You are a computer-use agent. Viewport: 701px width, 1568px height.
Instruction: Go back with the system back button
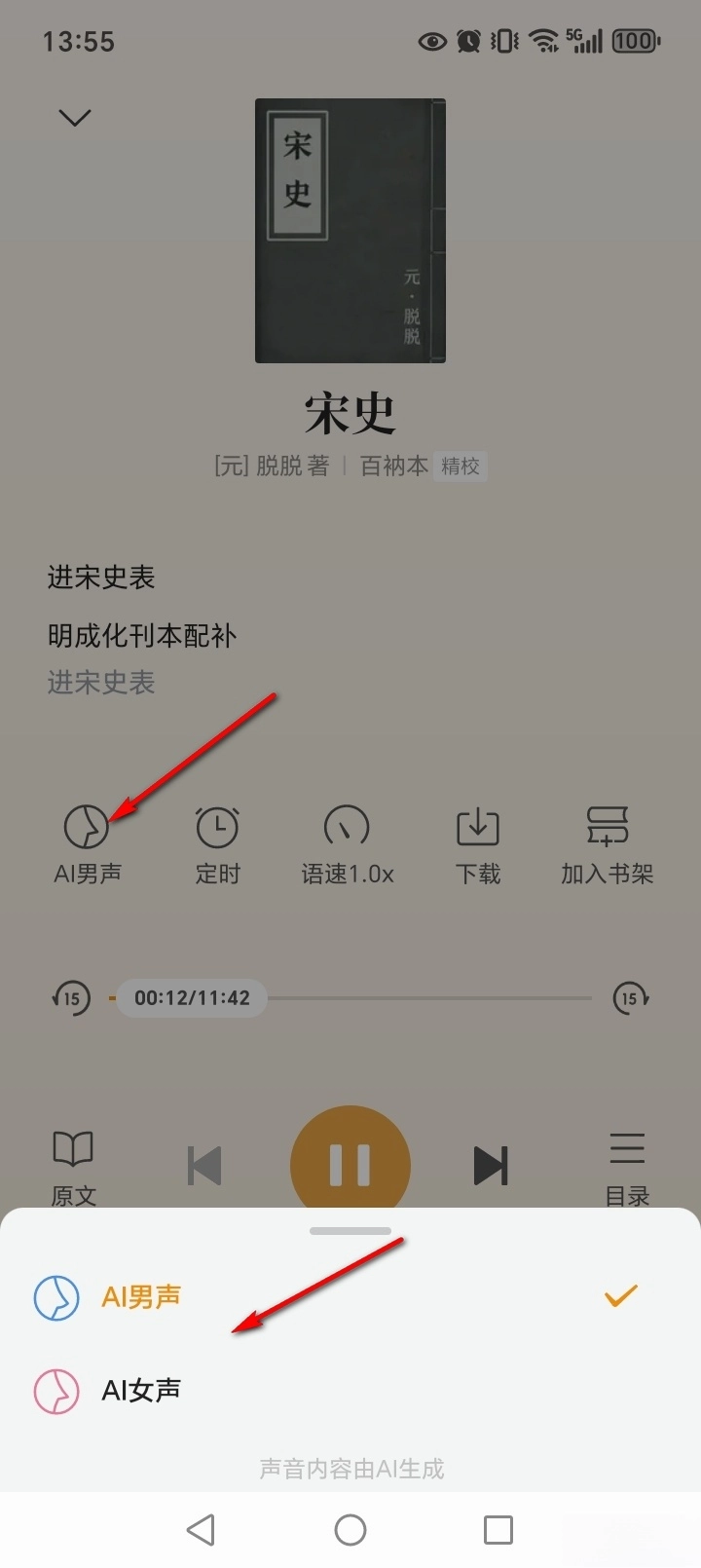(201, 1530)
